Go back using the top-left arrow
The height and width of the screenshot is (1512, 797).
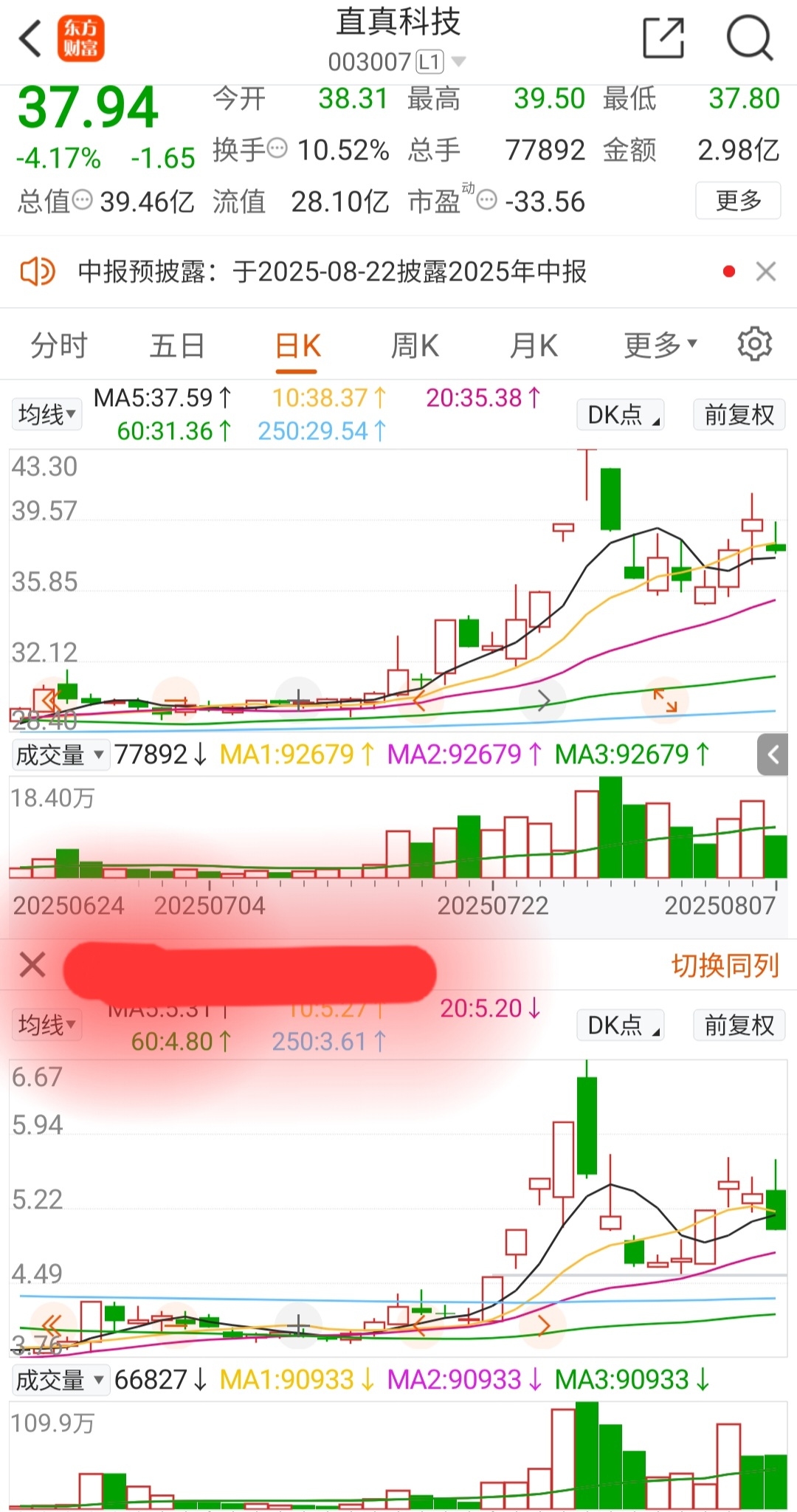click(x=31, y=38)
